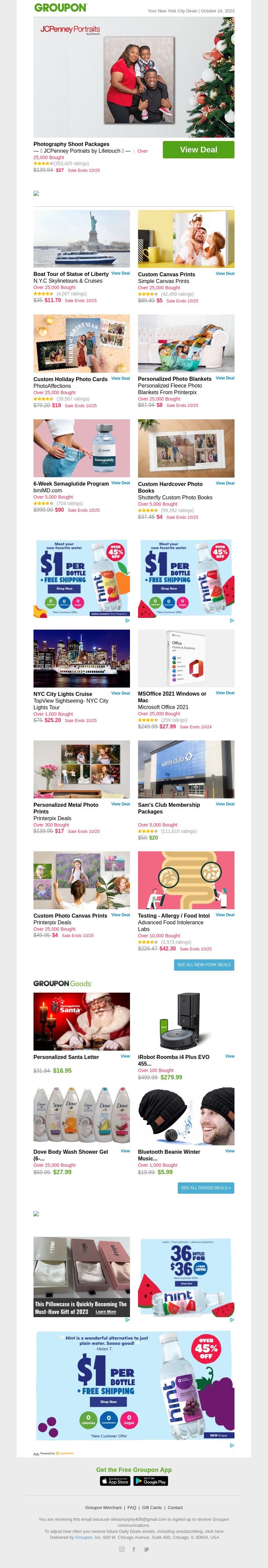The image size is (268, 1568).
Task: Get the app on Google Play
Action: 150,1481
